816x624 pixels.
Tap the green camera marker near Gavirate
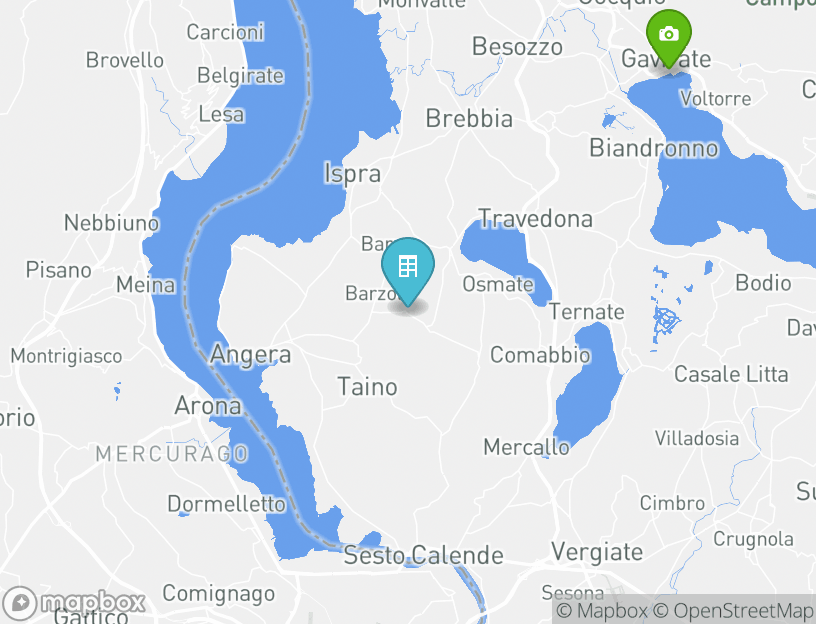(669, 36)
